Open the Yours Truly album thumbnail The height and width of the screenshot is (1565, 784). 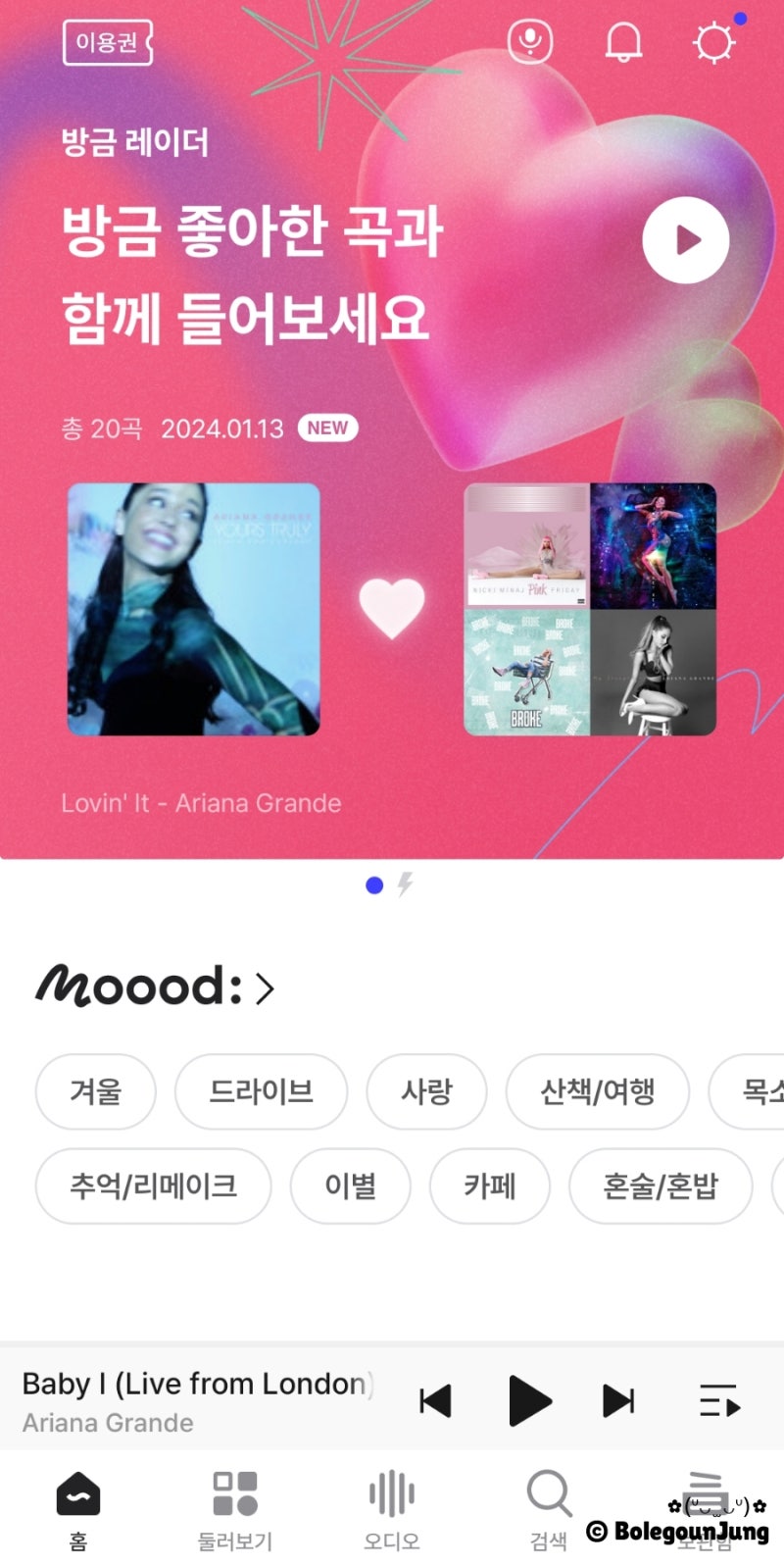click(193, 608)
